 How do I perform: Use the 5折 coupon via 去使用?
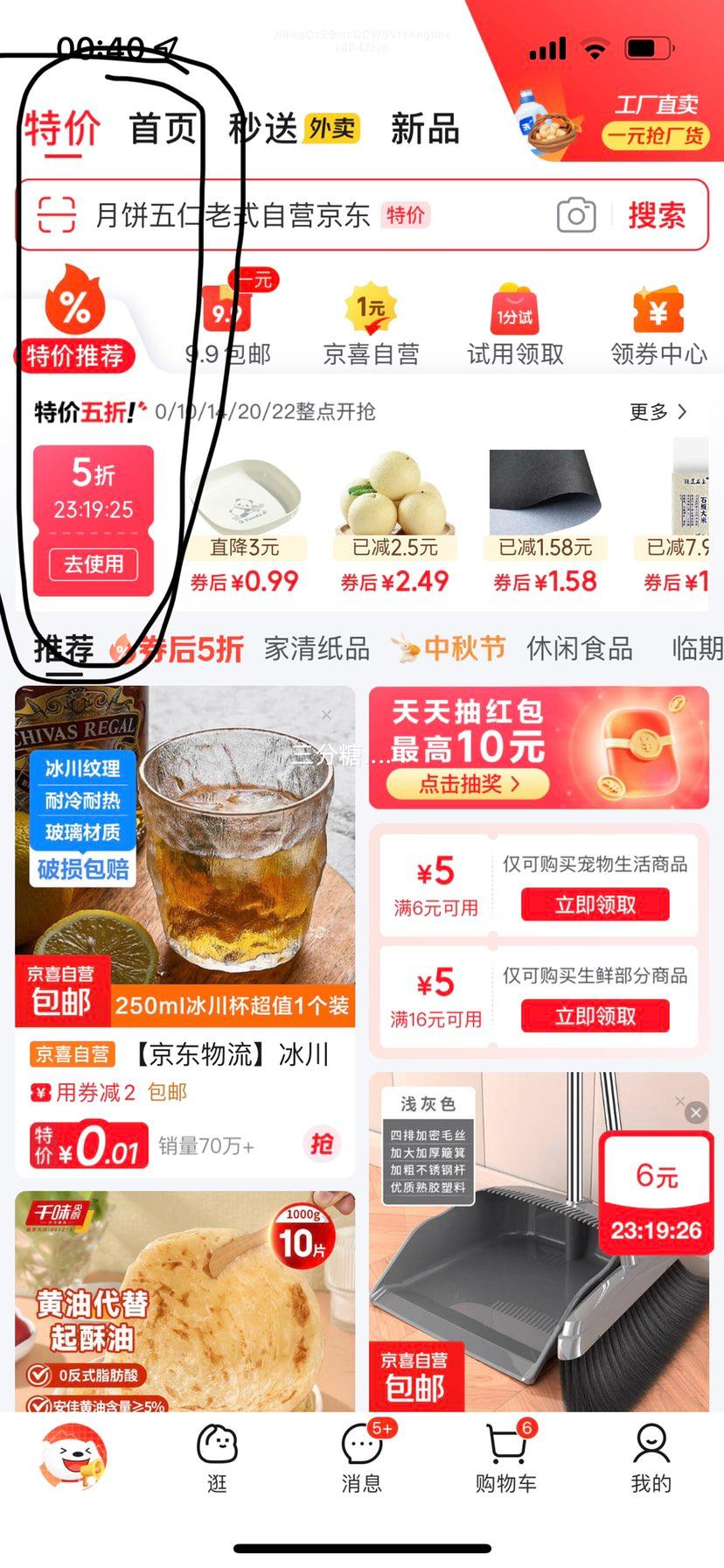click(94, 563)
